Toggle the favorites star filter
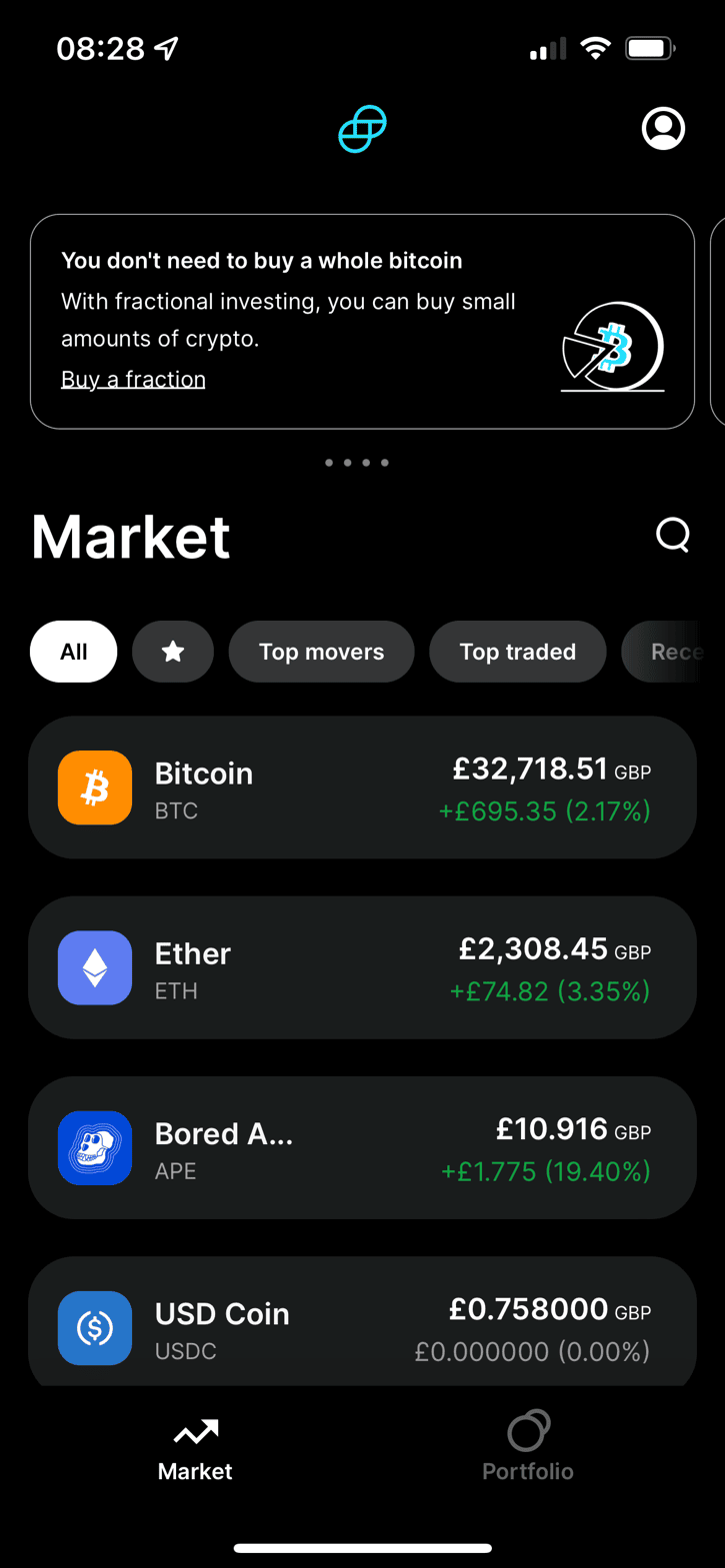Screen dimensions: 725x1568 click(x=172, y=652)
